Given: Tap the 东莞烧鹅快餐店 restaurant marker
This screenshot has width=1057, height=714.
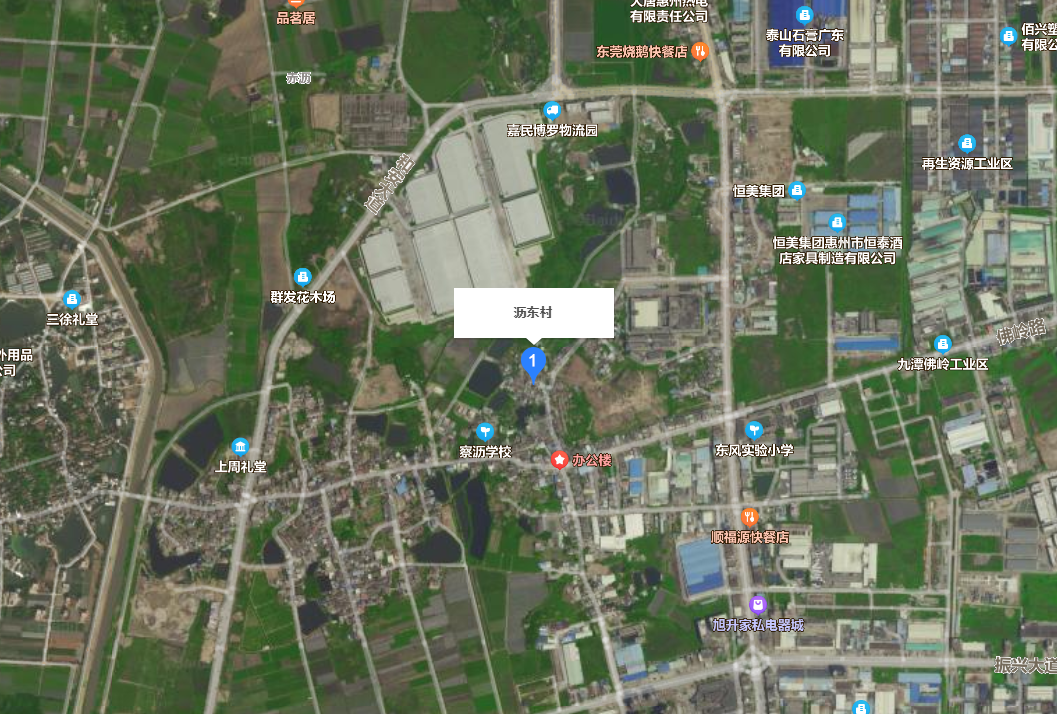Looking at the screenshot, I should (x=701, y=50).
